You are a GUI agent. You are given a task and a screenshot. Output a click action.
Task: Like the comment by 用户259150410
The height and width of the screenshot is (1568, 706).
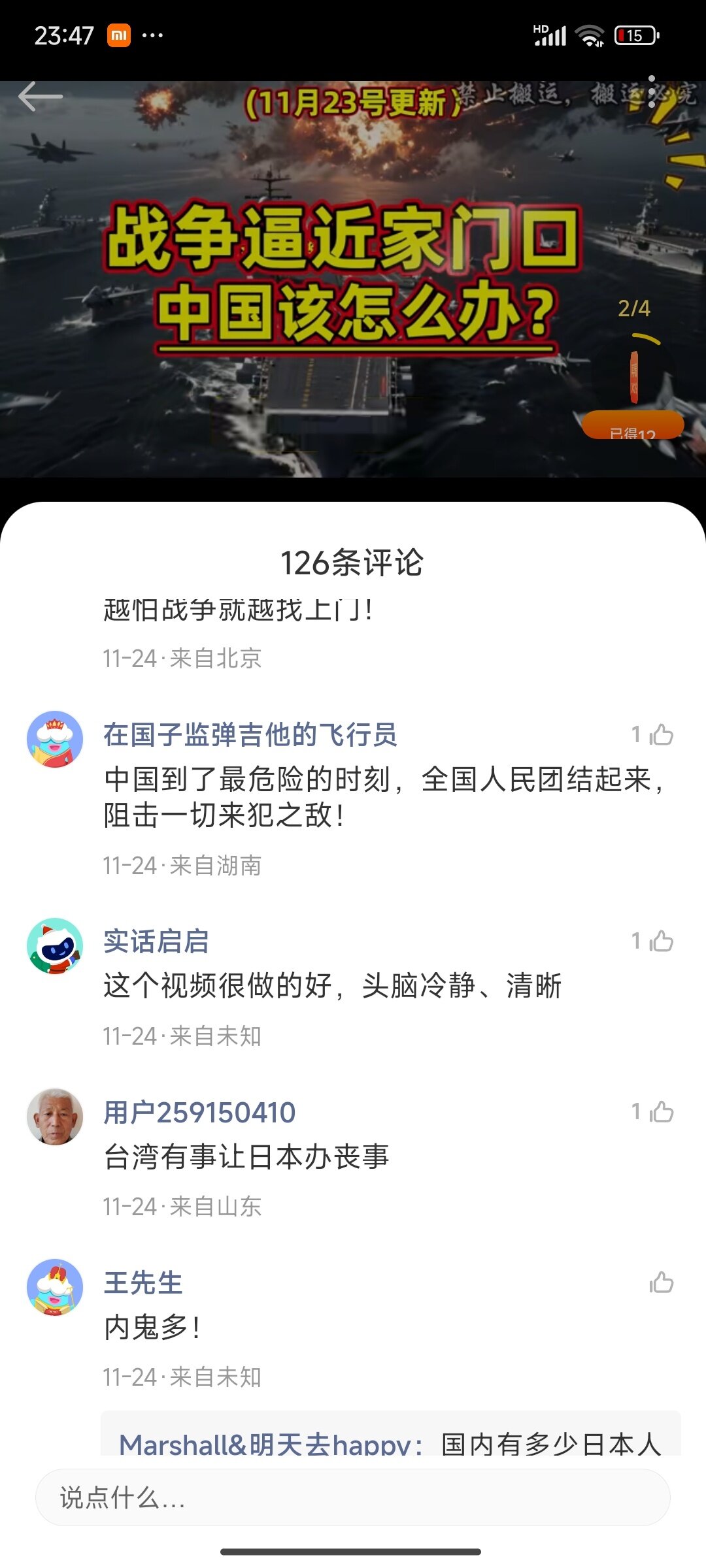tap(661, 1112)
